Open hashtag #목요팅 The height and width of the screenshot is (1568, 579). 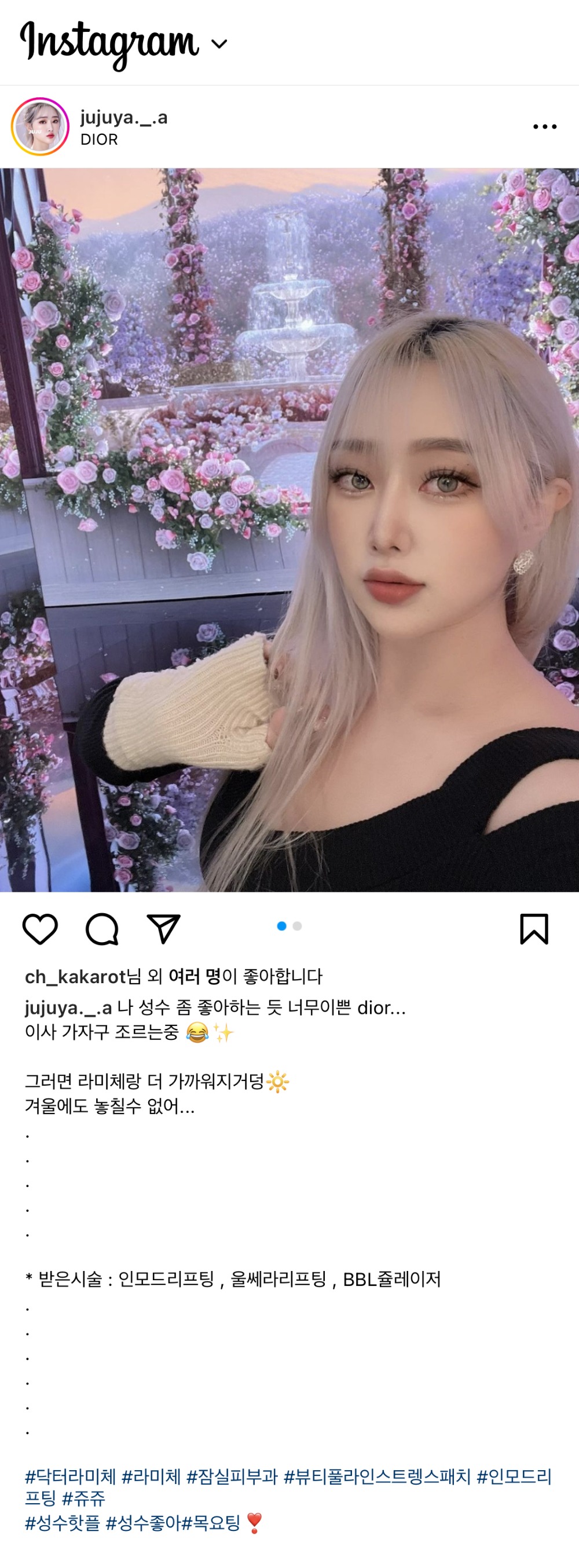coord(211,1523)
